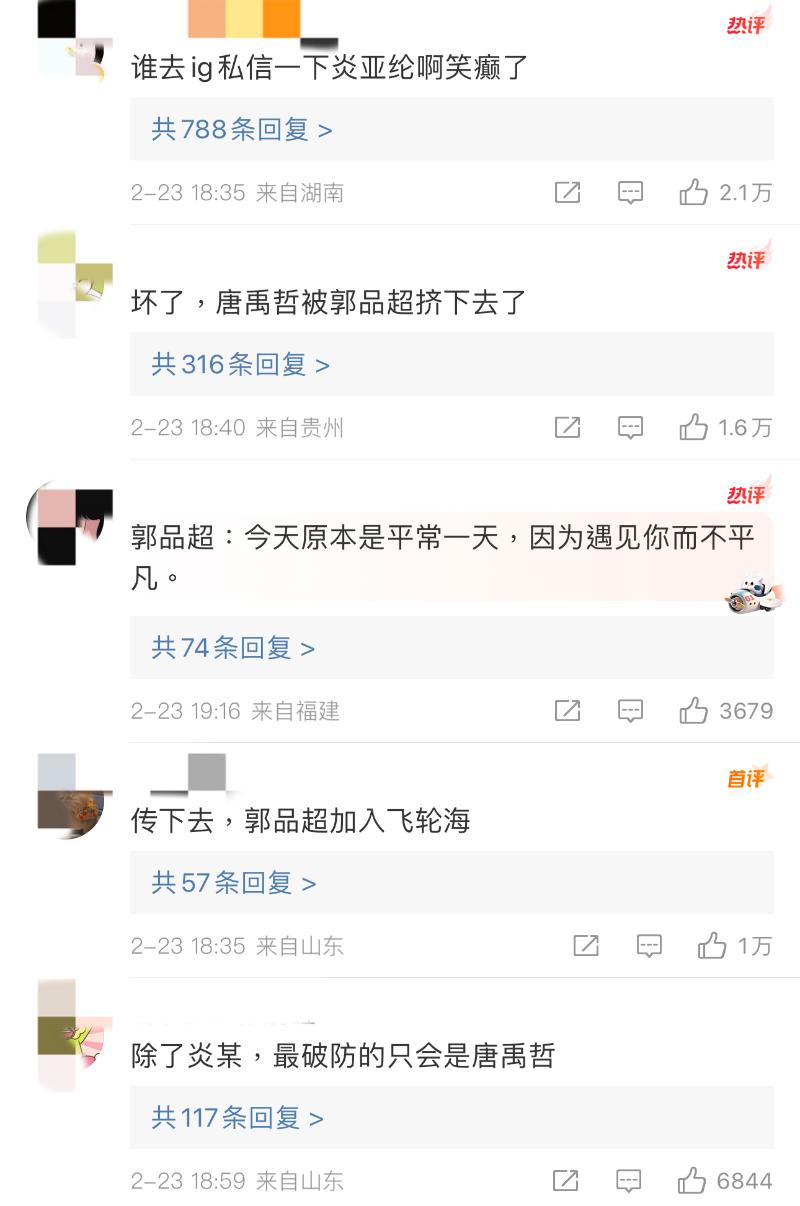The height and width of the screenshot is (1206, 800).
Task: Forward the 郭品超加入飞轮海 comment
Action: click(x=586, y=946)
